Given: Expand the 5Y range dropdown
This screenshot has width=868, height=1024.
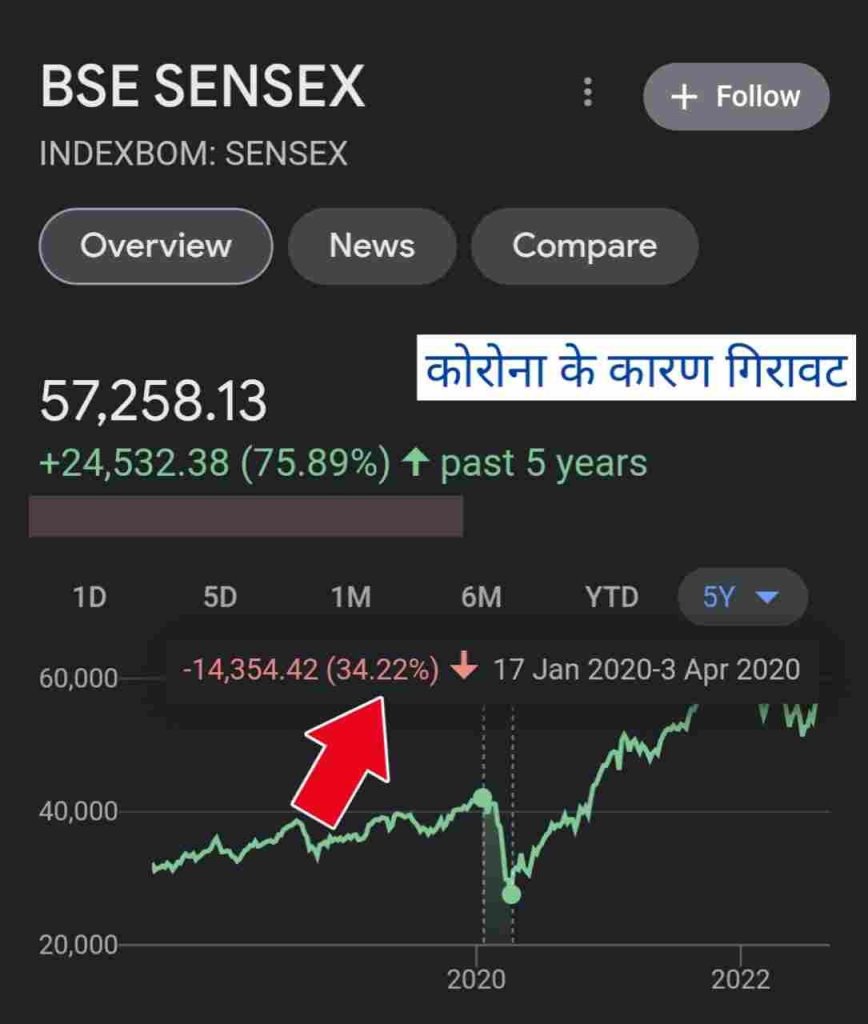Looking at the screenshot, I should point(741,598).
